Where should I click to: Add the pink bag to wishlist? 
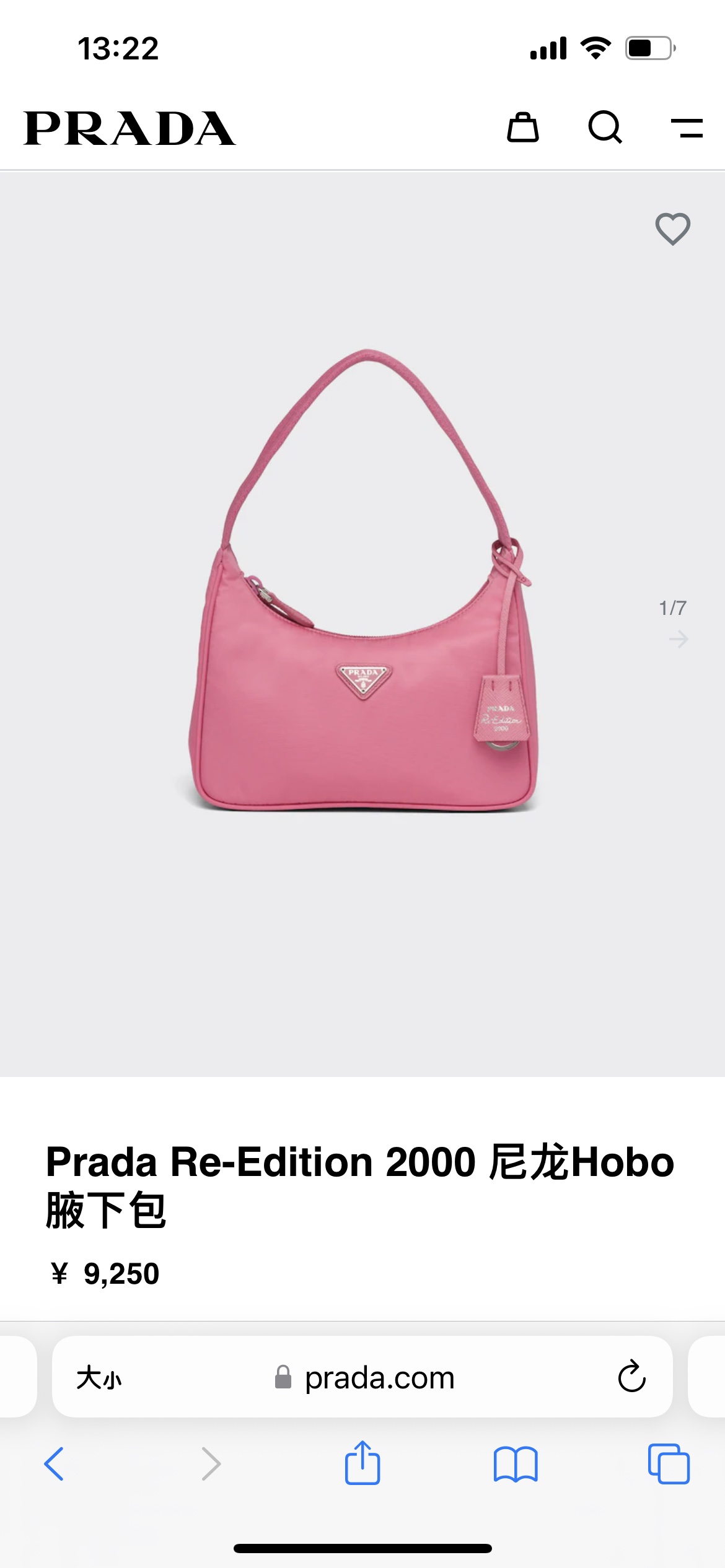[x=672, y=229]
